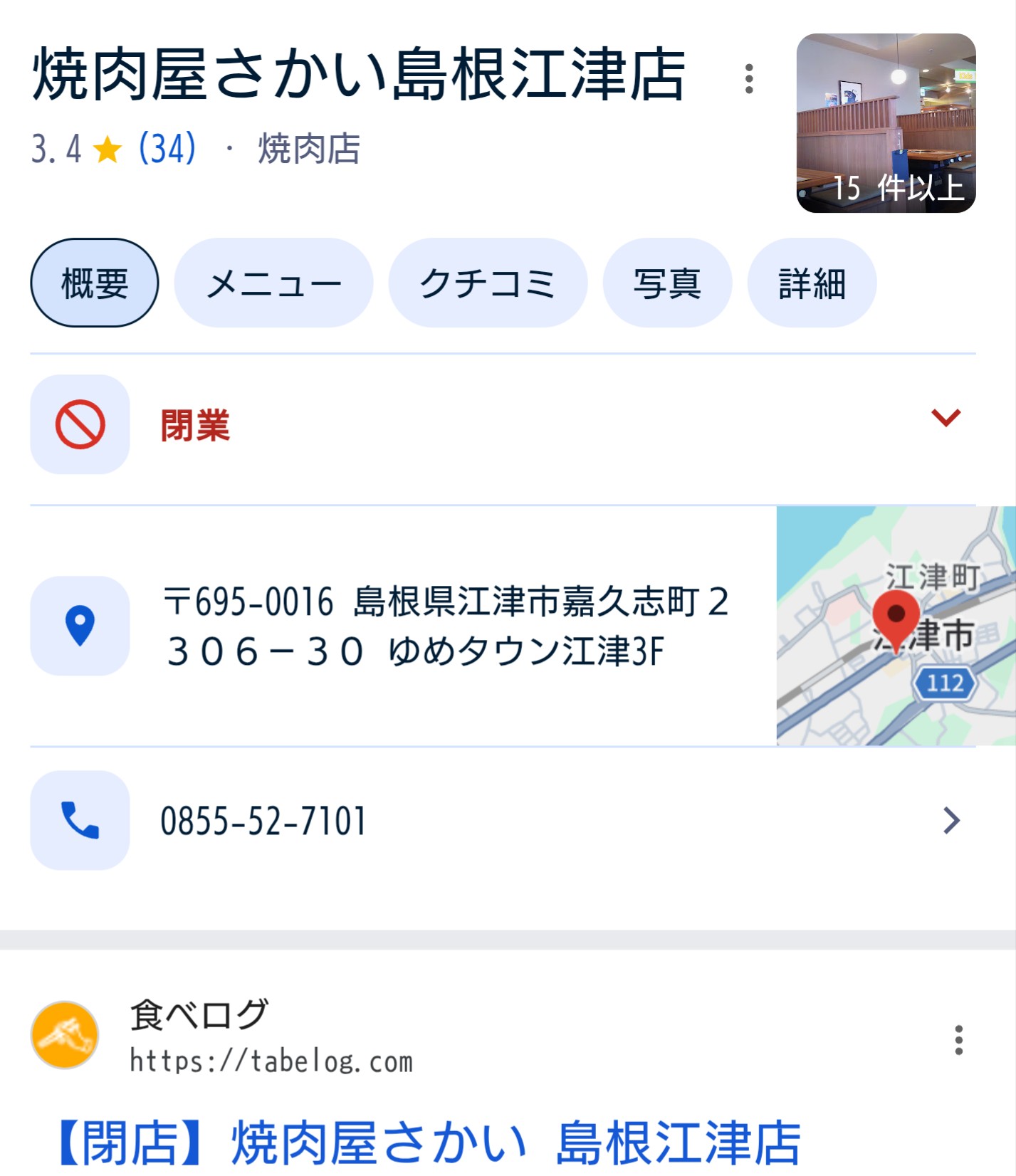Open the 食べログ result options menu
Image resolution: width=1016 pixels, height=1176 pixels.
coord(959,1040)
